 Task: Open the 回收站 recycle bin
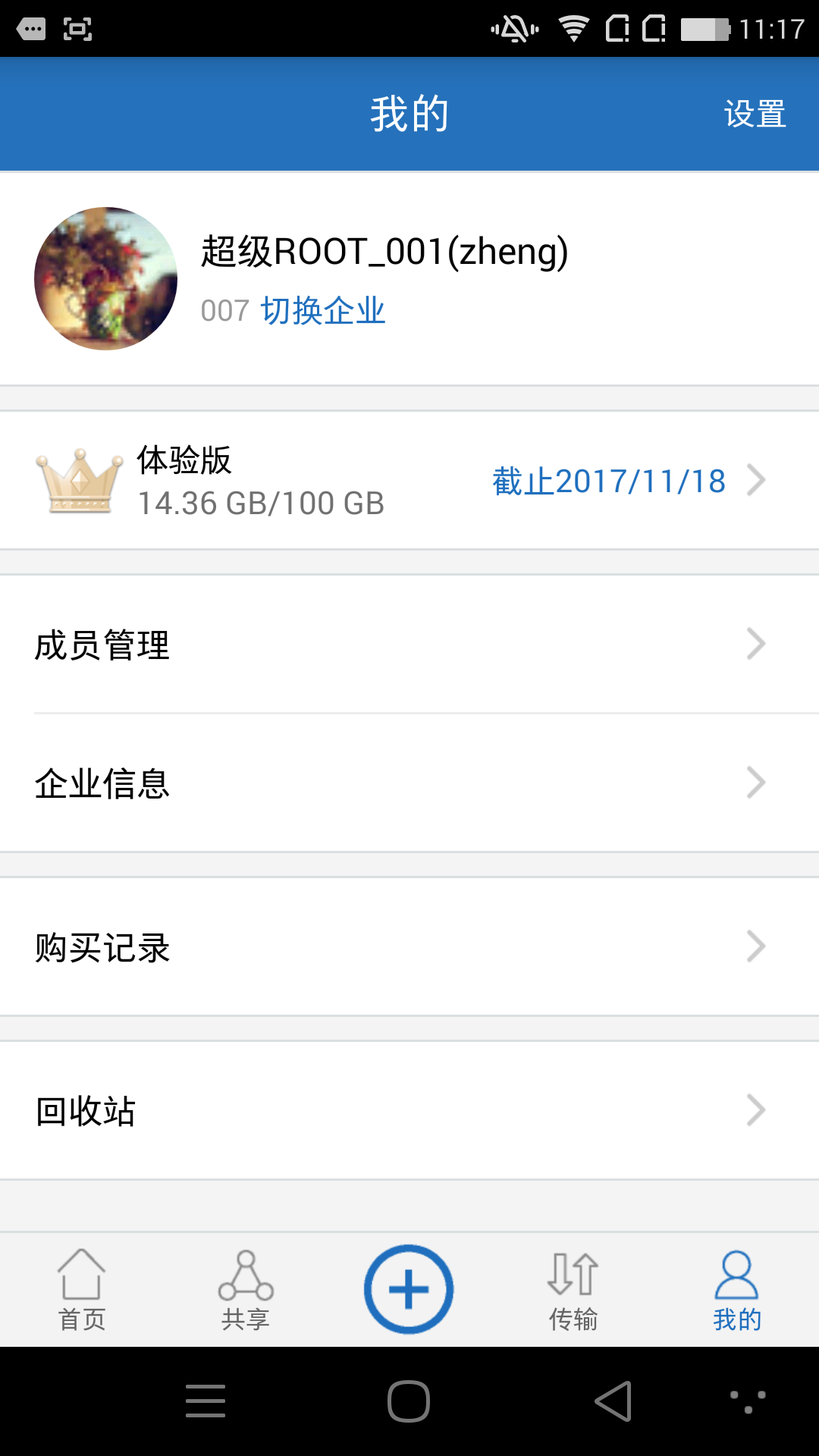[409, 1110]
